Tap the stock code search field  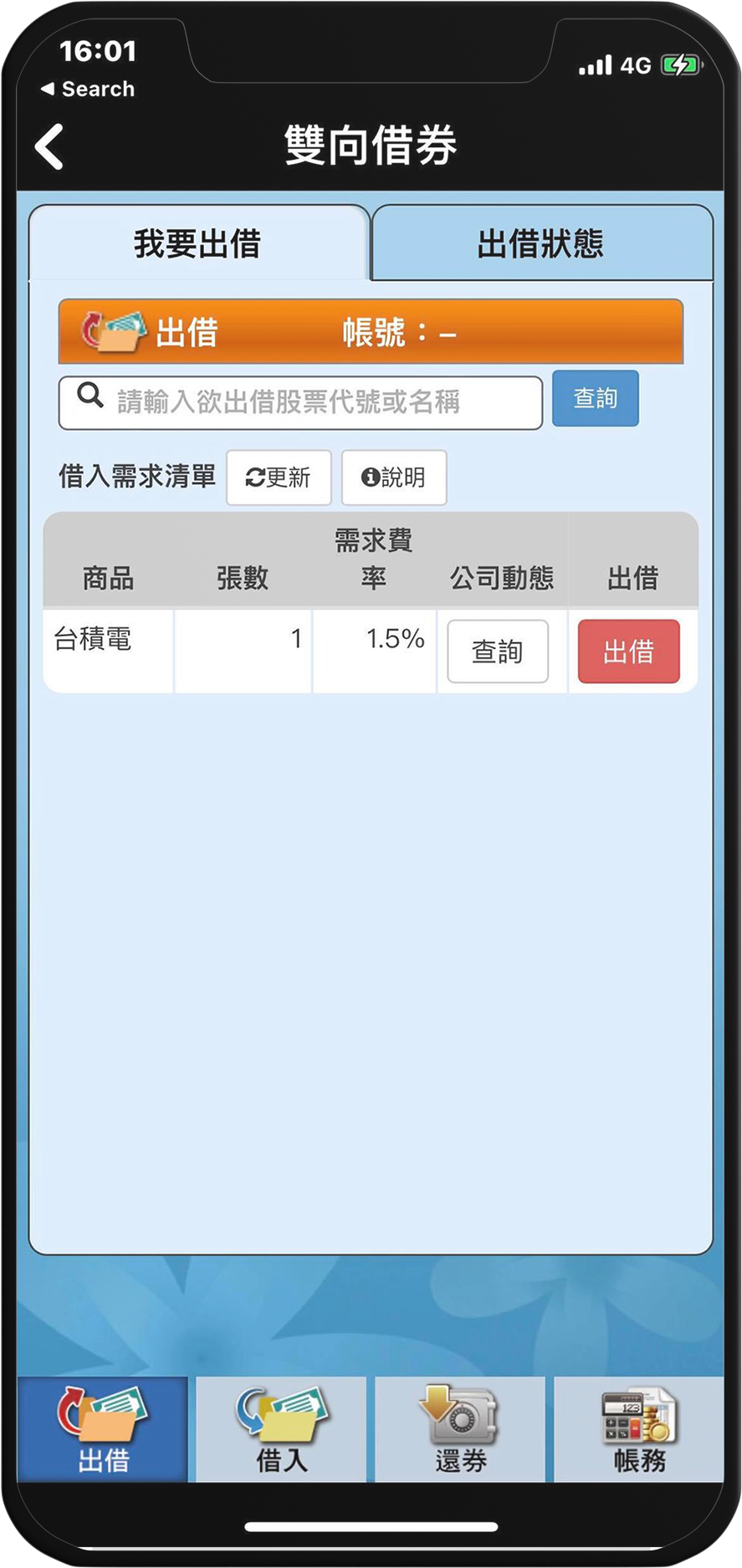coord(301,402)
